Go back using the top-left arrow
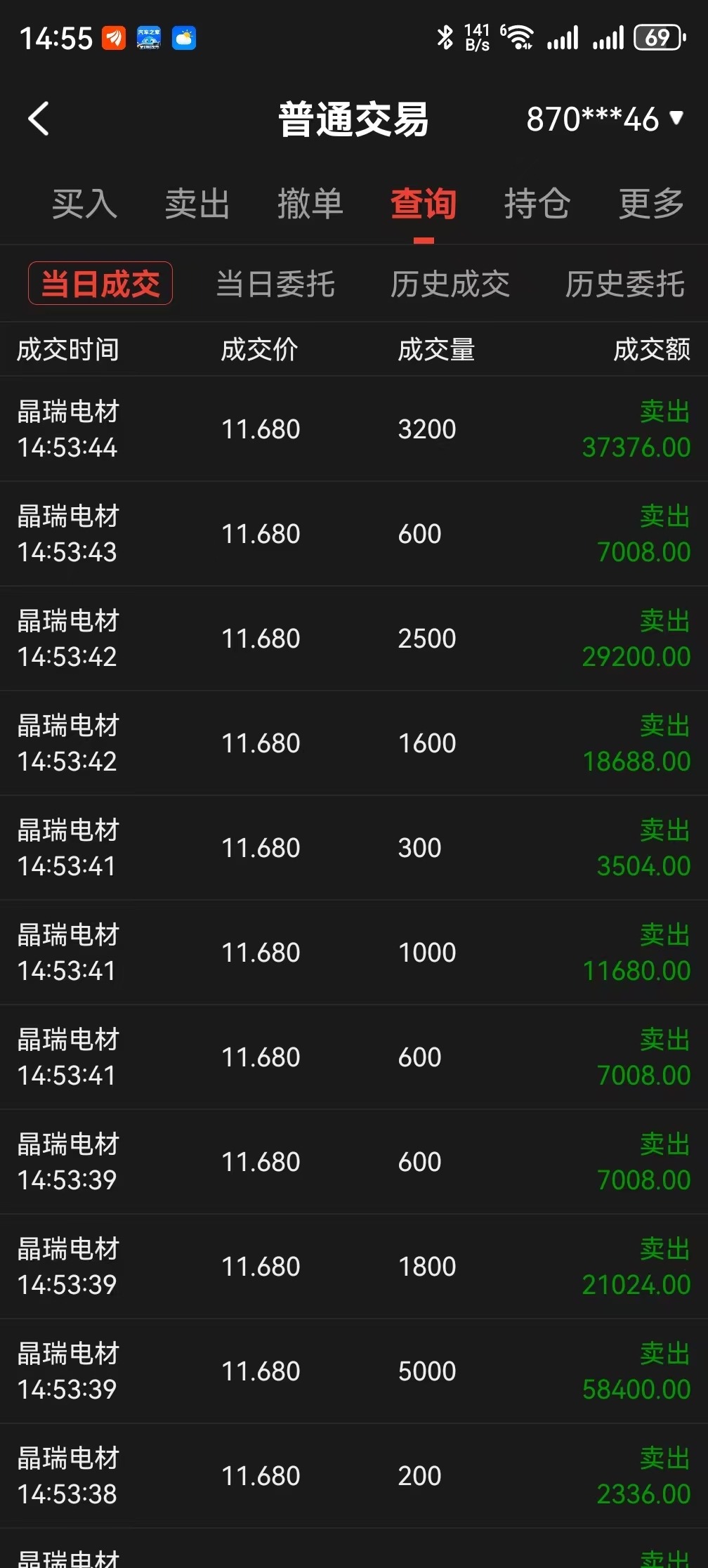Screen dimensions: 708x1568 [39, 119]
